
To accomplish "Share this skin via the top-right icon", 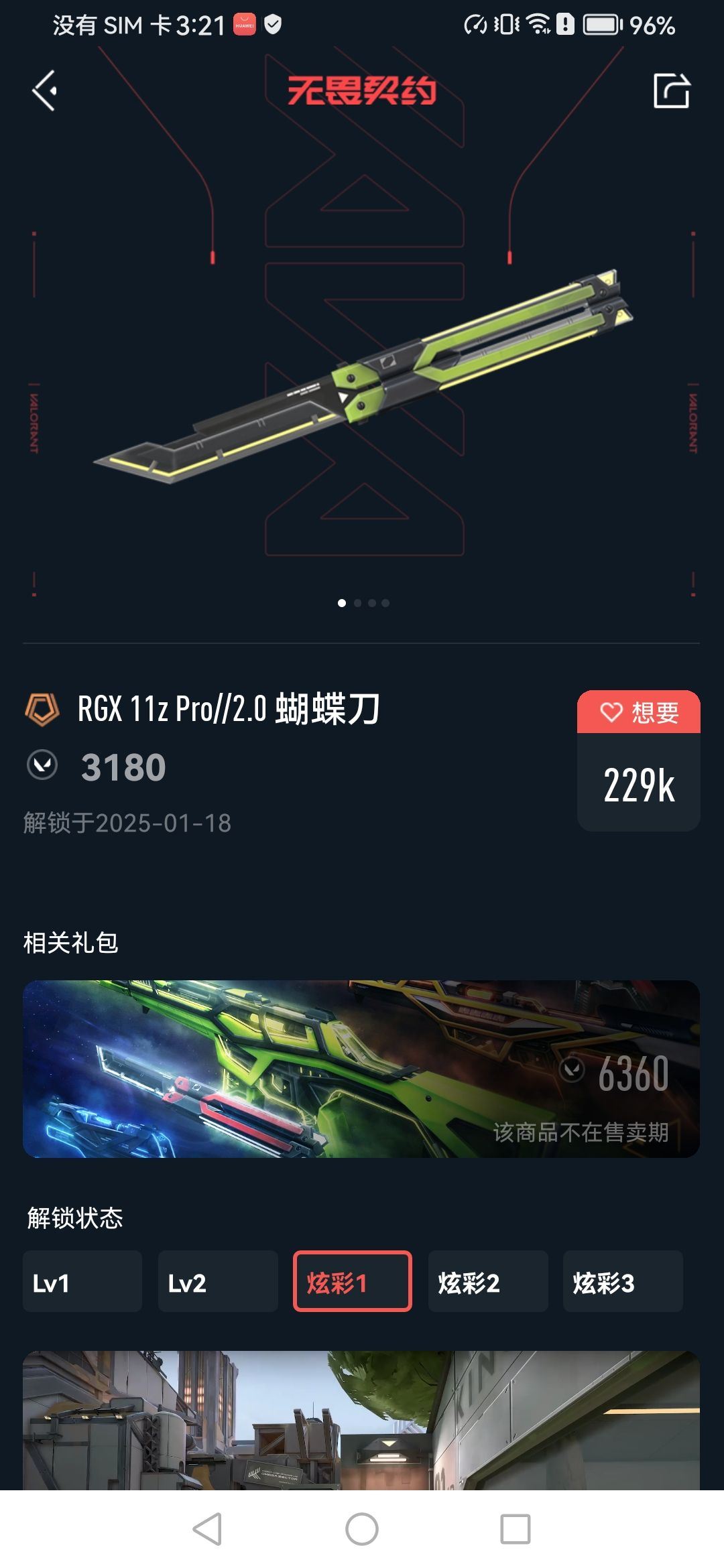I will 671,90.
